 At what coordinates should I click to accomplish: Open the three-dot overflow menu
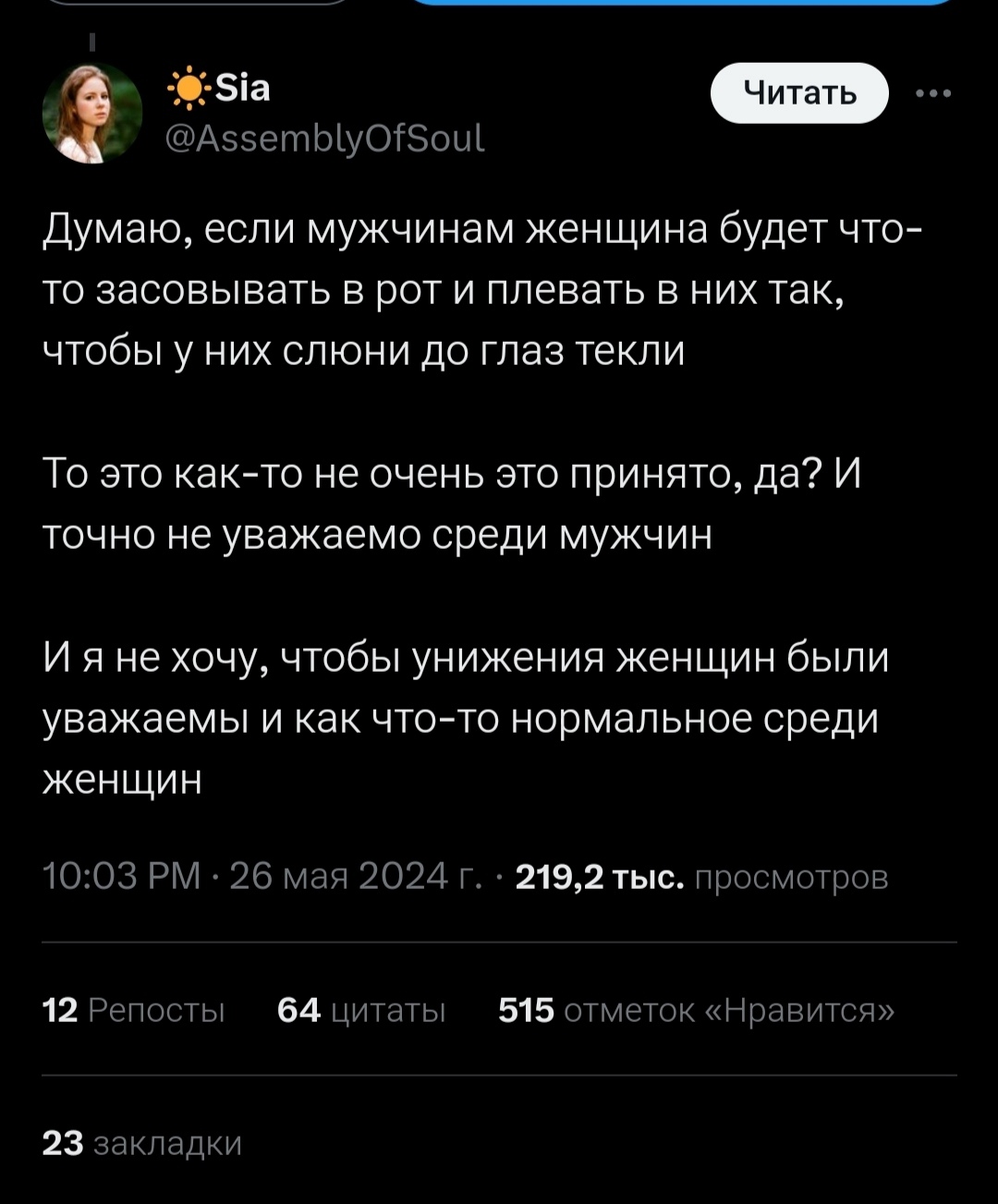932,93
